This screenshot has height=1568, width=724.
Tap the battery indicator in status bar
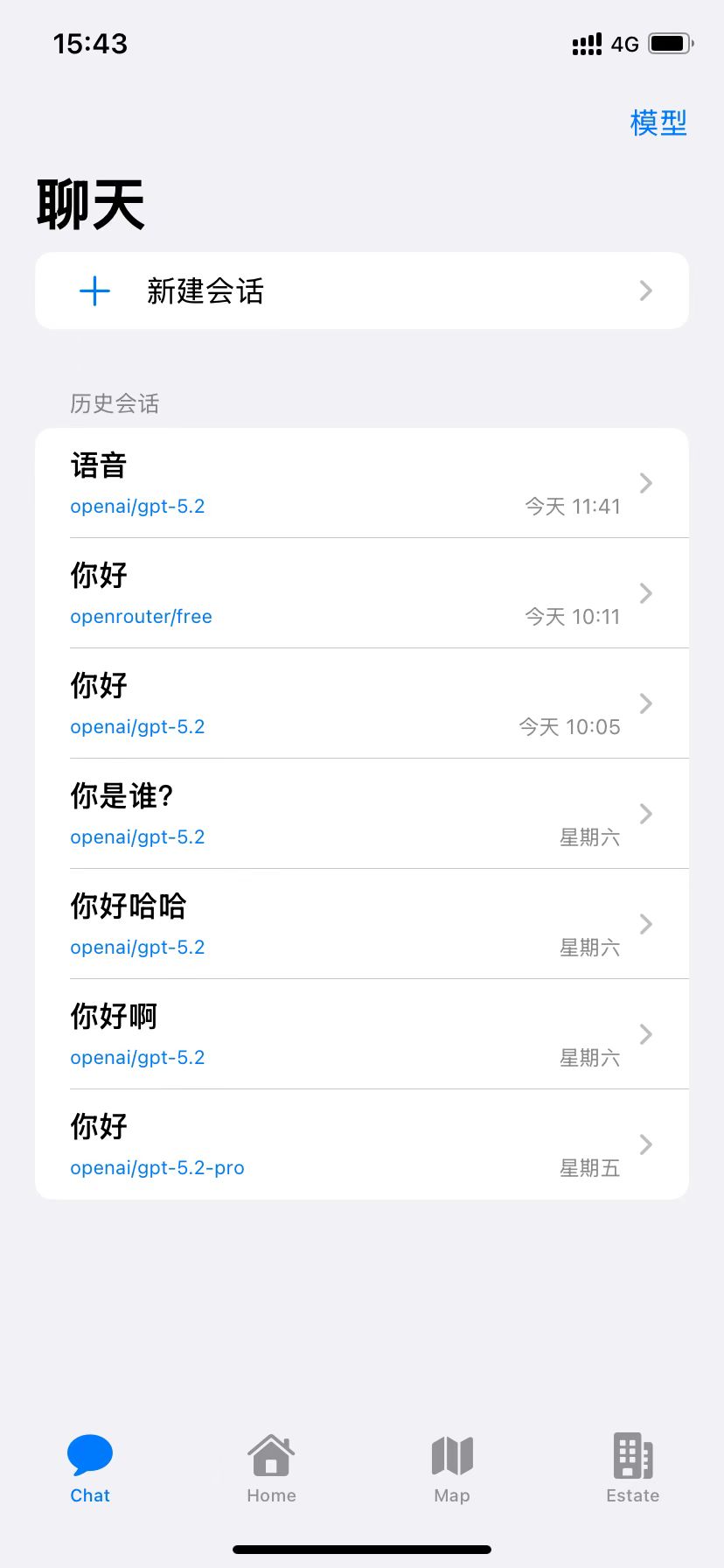click(x=672, y=43)
